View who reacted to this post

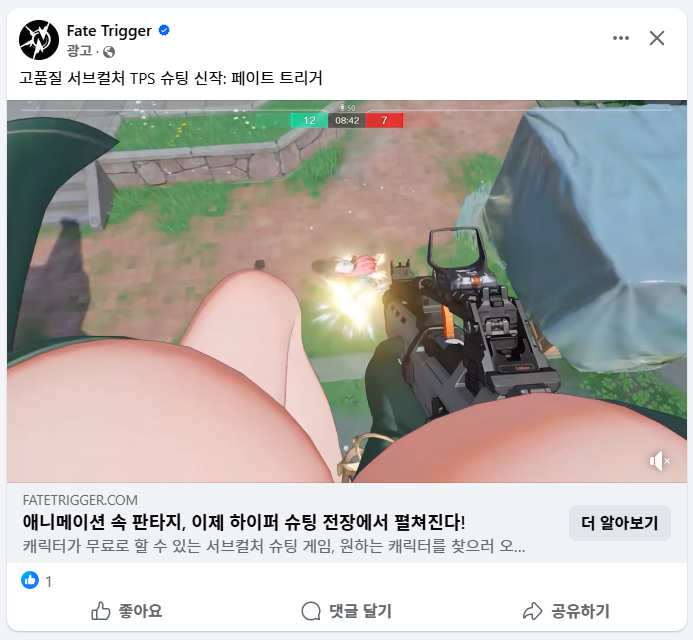click(37, 580)
